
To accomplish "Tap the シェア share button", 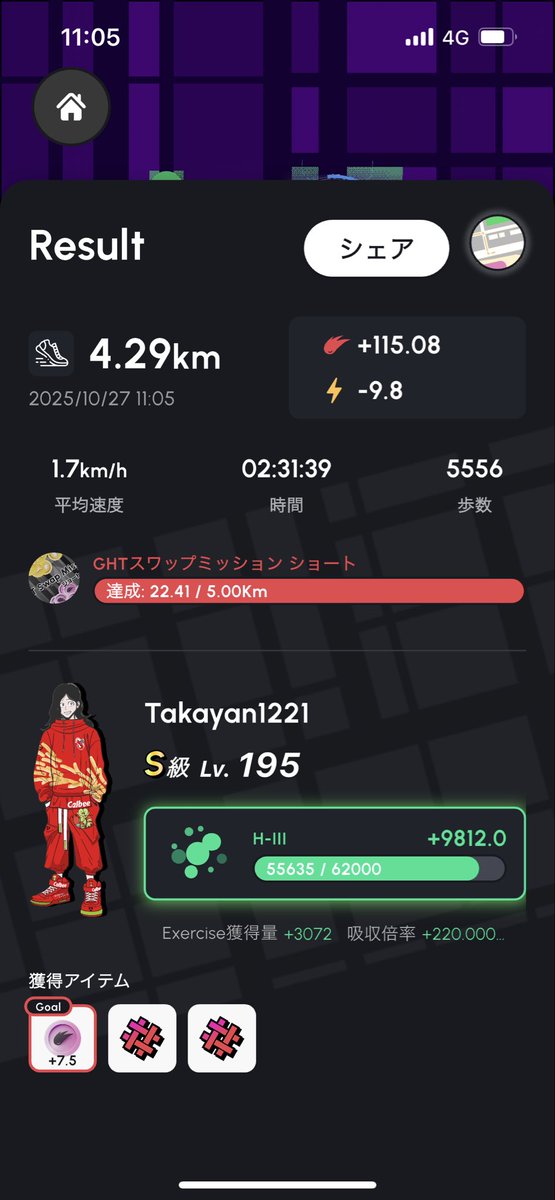I will tap(377, 248).
